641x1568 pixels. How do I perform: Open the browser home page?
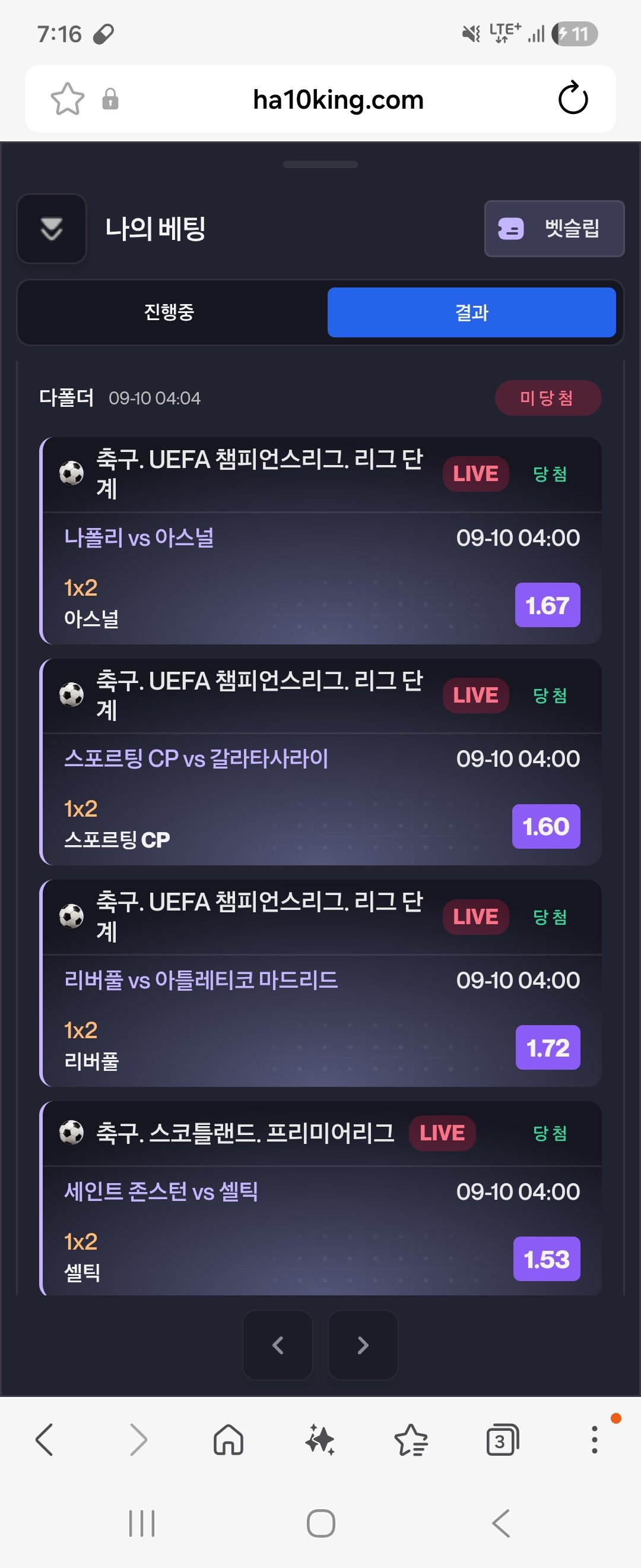pyautogui.click(x=229, y=1440)
